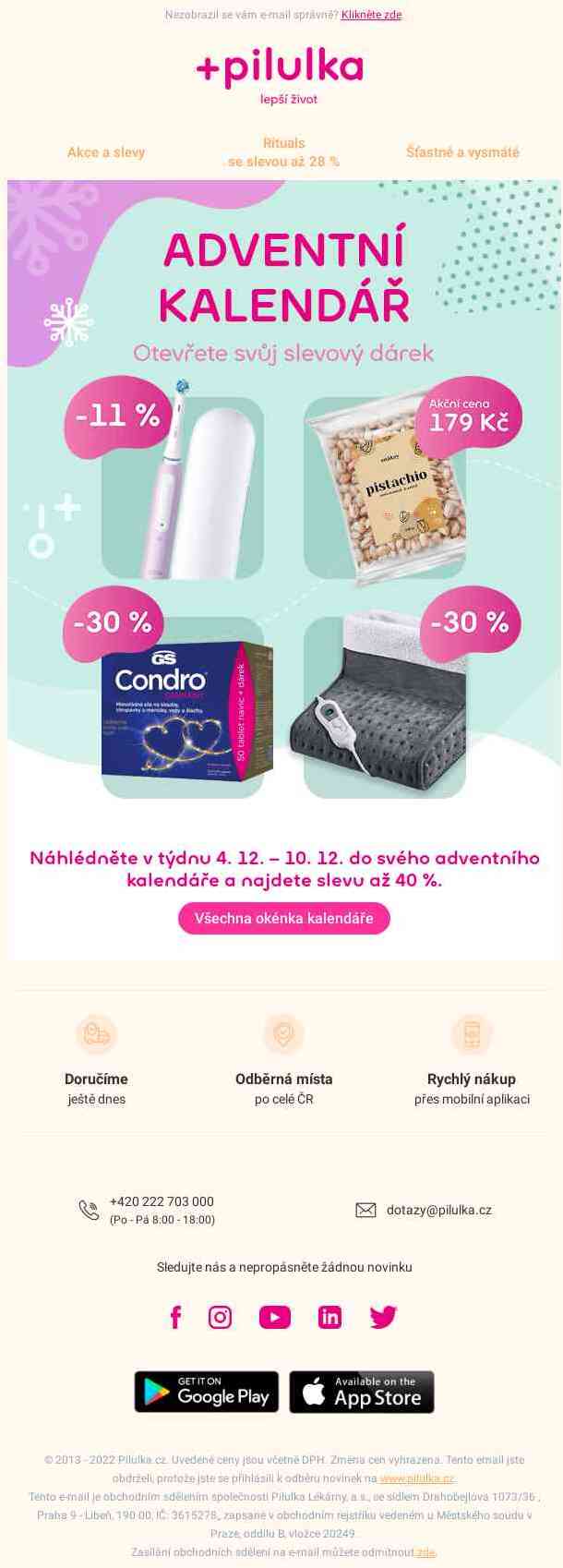Image resolution: width=563 pixels, height=1568 pixels.
Task: Open the Rituals discount offer link
Action: point(282,152)
